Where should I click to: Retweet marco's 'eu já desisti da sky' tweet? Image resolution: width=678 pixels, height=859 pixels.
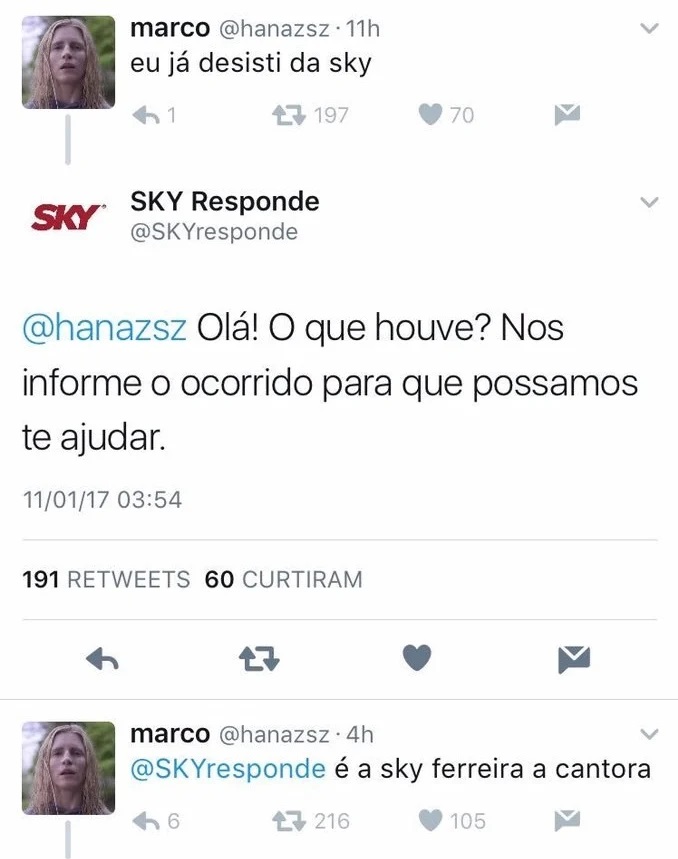point(289,116)
